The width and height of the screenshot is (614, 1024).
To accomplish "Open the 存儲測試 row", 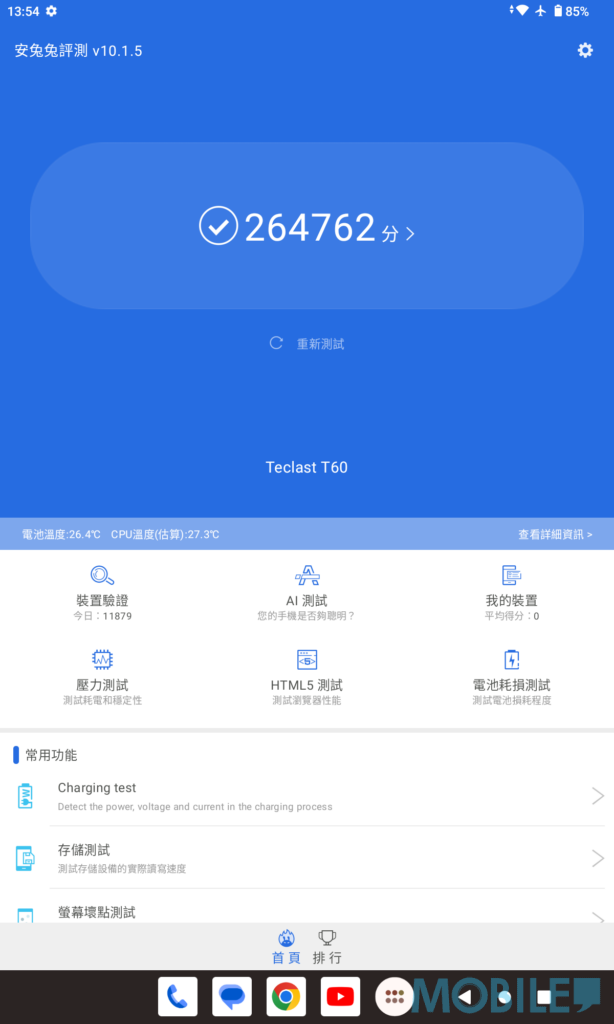I will pyautogui.click(x=307, y=858).
